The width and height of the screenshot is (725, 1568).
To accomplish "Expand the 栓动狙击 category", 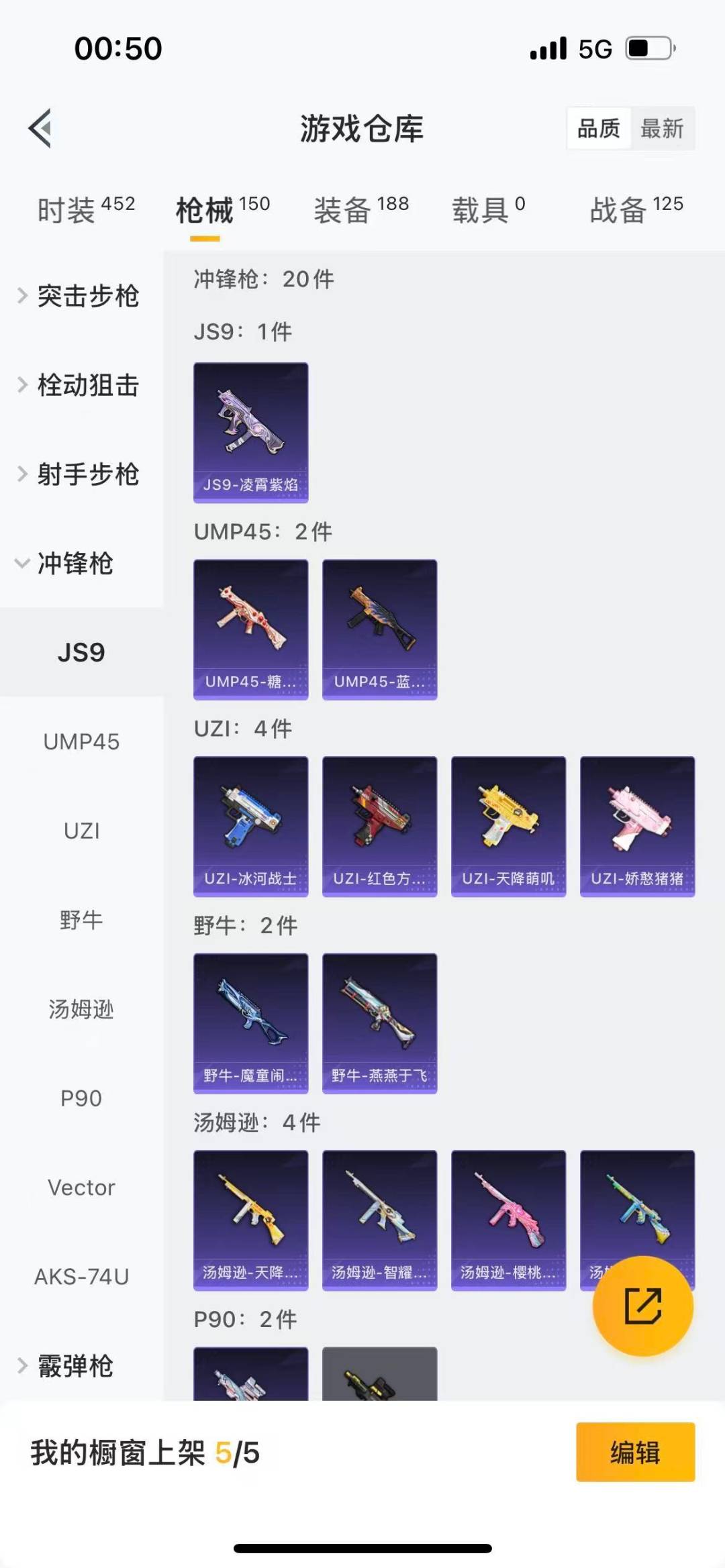I will (81, 385).
